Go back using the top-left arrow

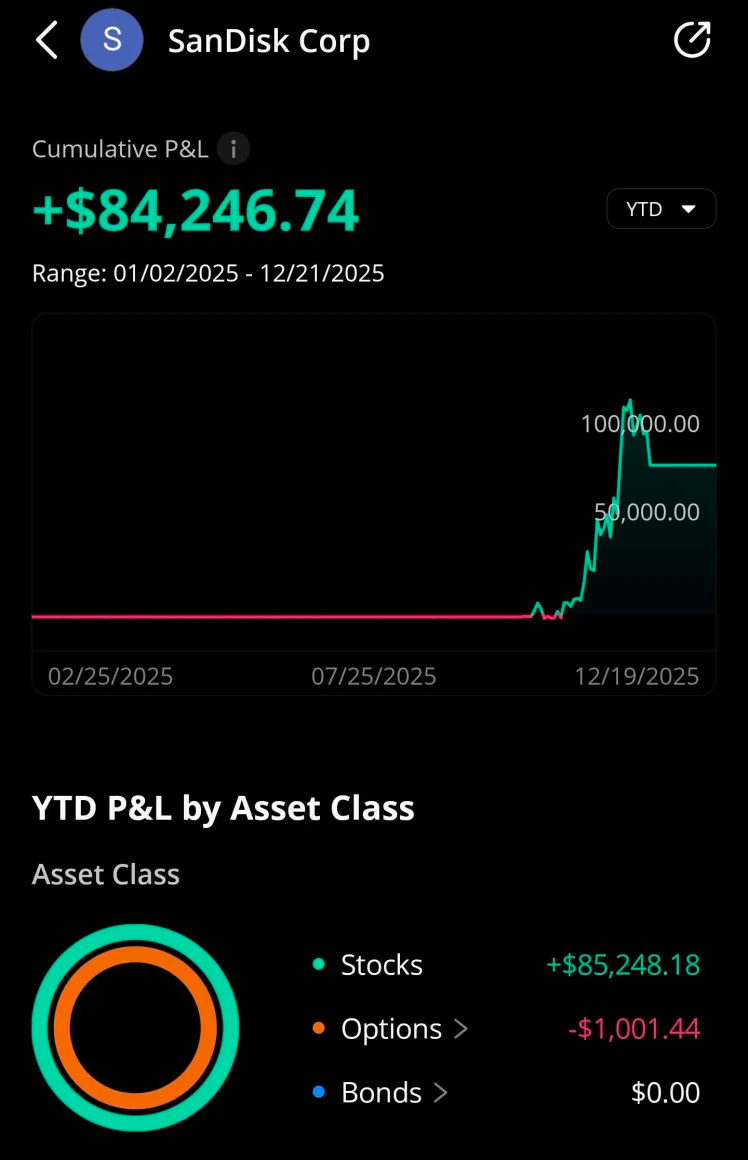[x=46, y=41]
